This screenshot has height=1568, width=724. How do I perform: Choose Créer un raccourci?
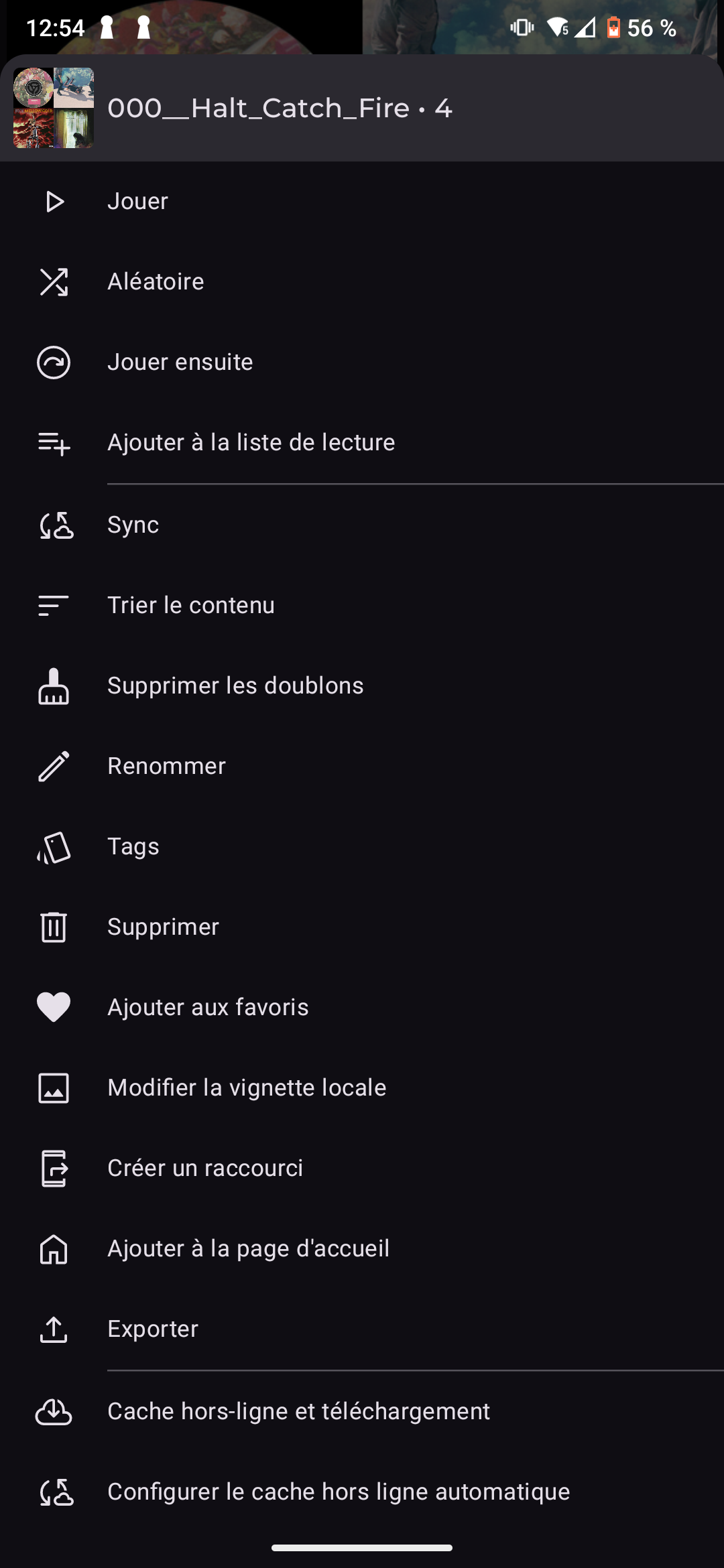tap(362, 1168)
